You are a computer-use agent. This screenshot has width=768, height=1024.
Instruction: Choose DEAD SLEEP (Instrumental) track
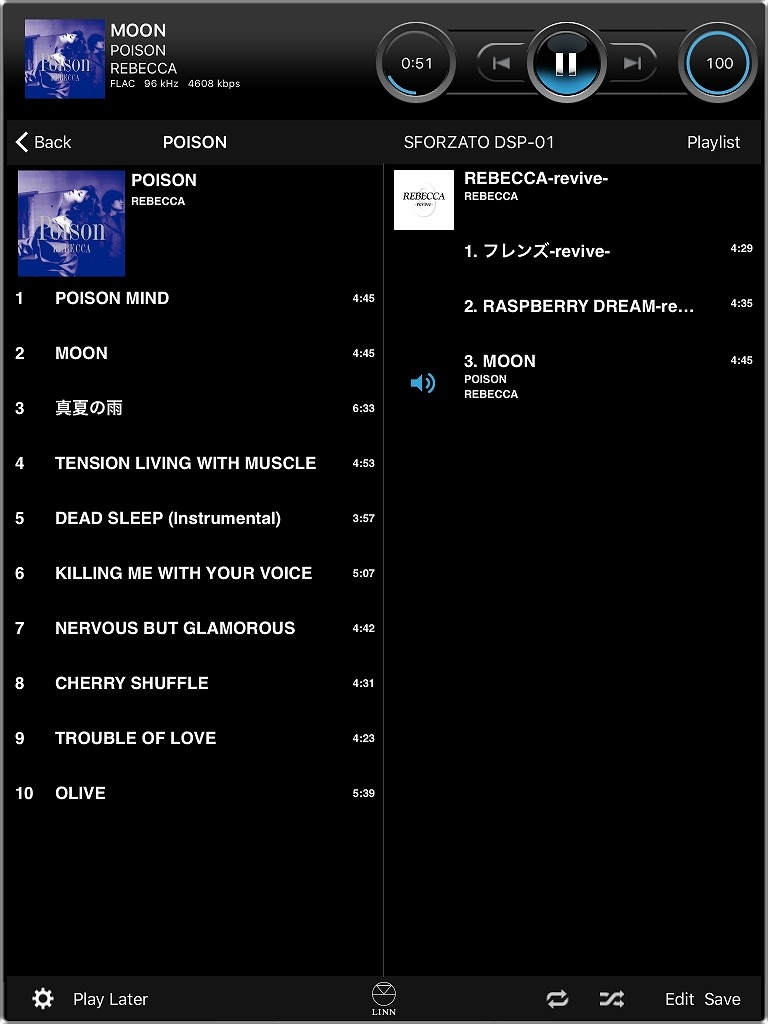pos(168,518)
